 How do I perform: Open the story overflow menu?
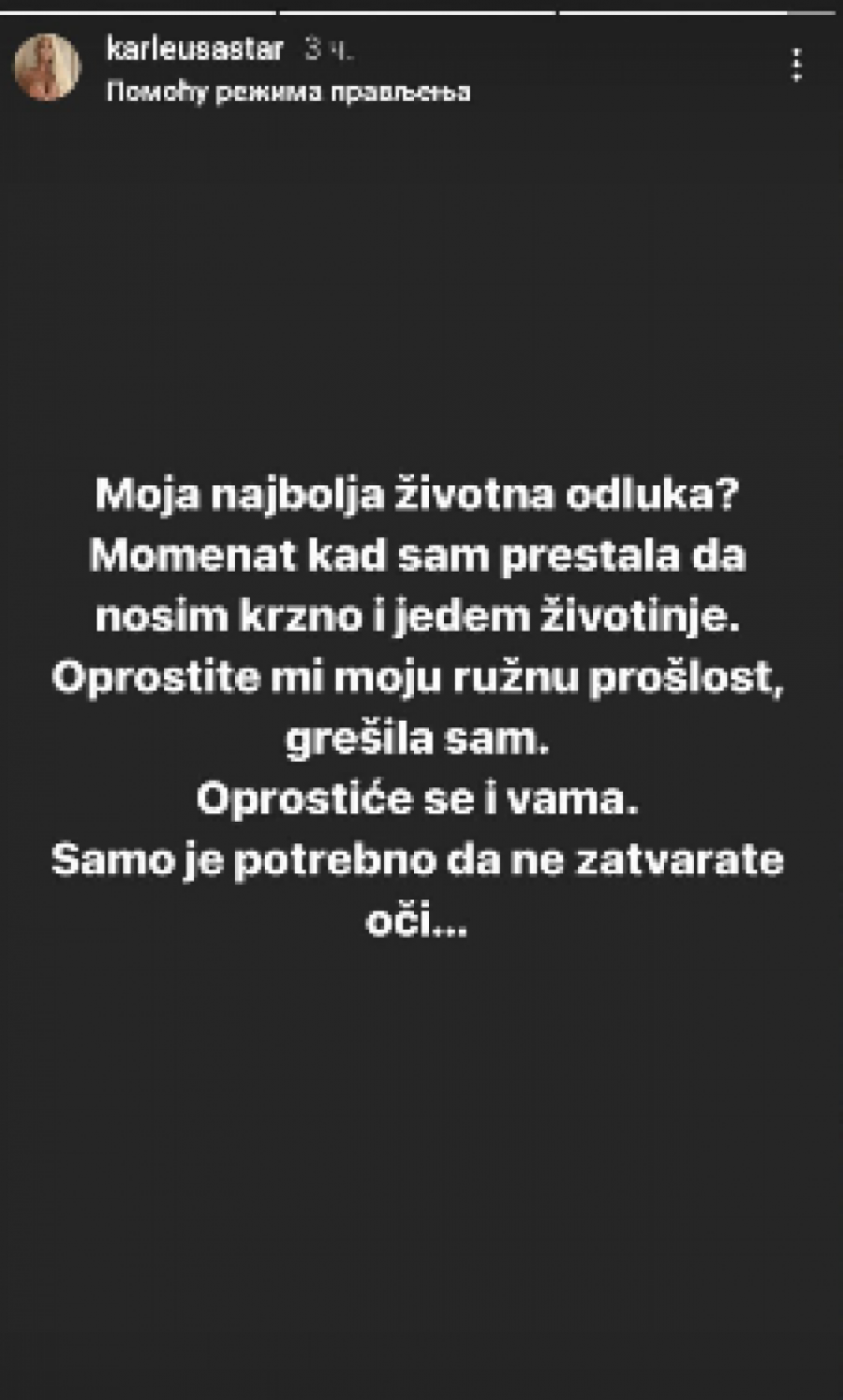(796, 65)
